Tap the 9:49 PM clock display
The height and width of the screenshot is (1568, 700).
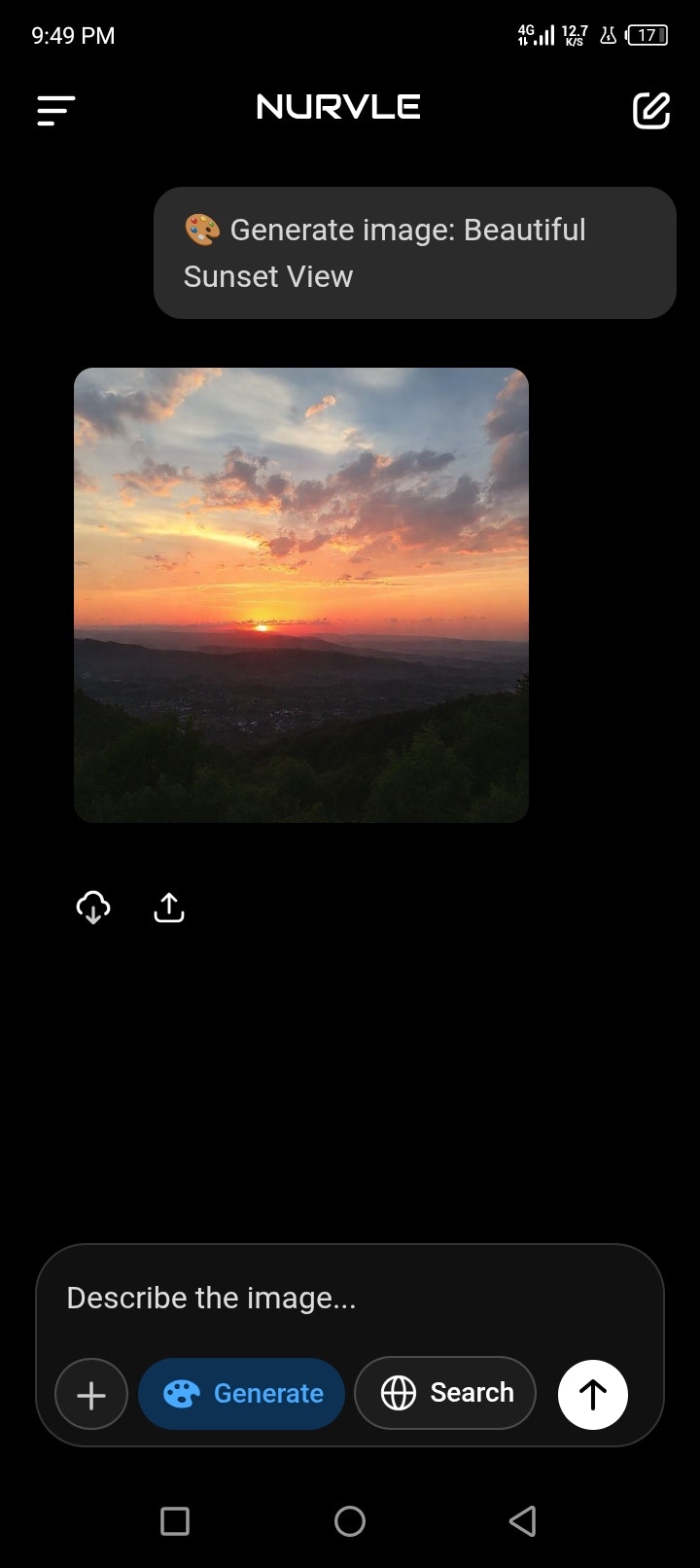point(70,34)
